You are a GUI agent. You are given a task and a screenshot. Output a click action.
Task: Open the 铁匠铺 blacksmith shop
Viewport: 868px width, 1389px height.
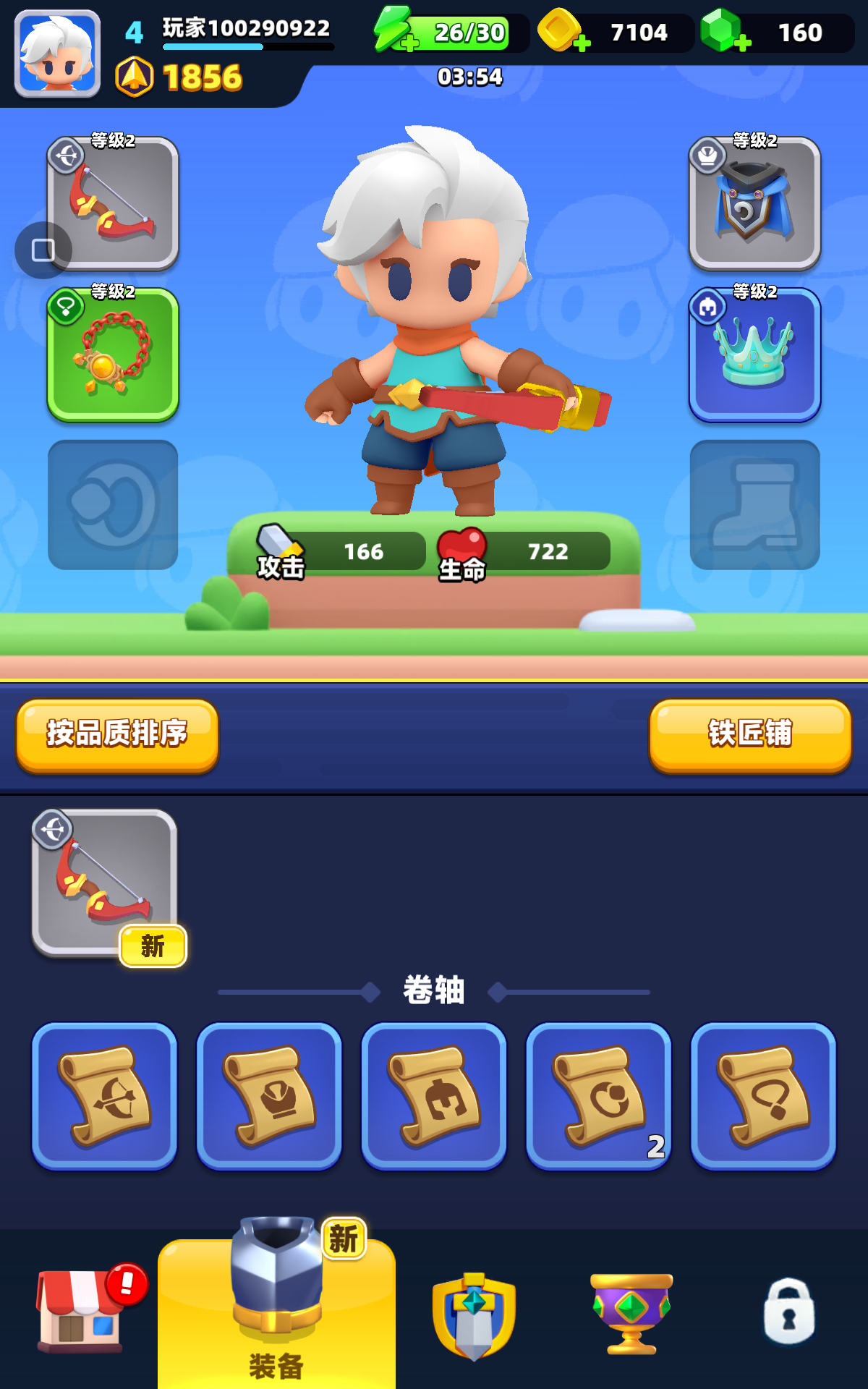click(749, 736)
